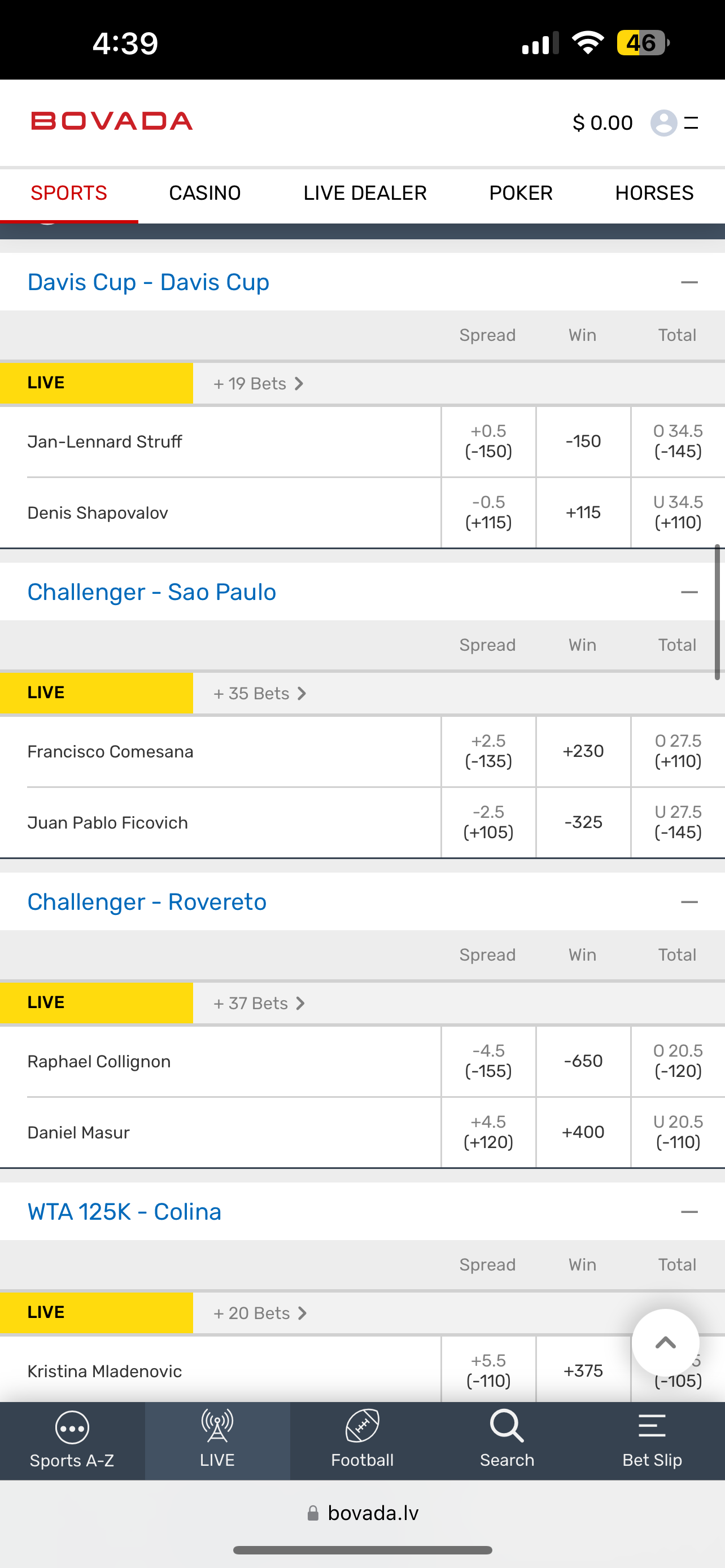
Task: Switch to the Horses tab
Action: pos(654,193)
